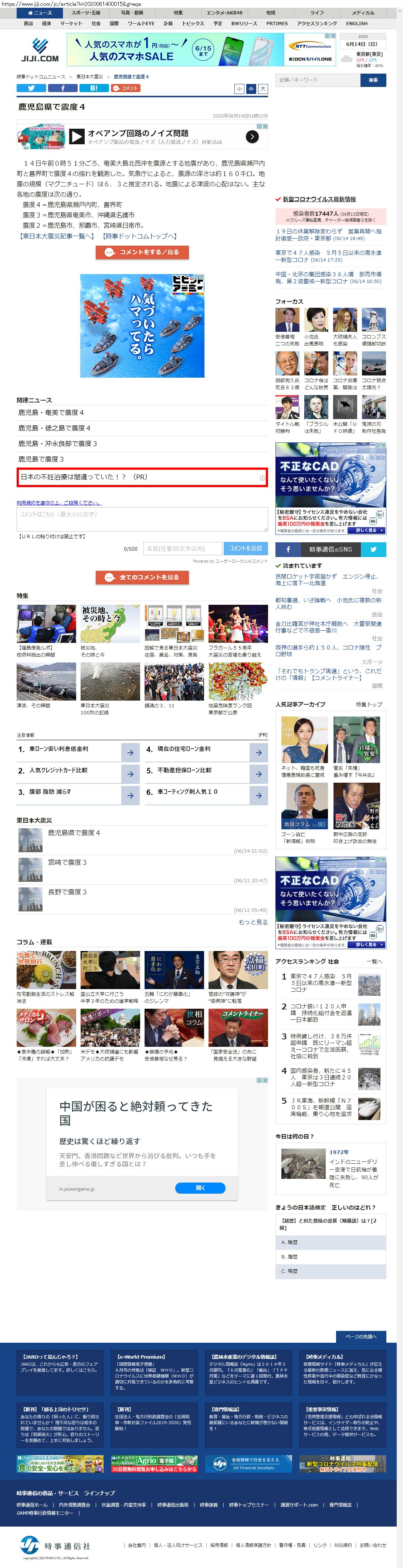Image resolution: width=403 pixels, height=1568 pixels.
Task: Focus the comment text box
Action: coord(142,519)
